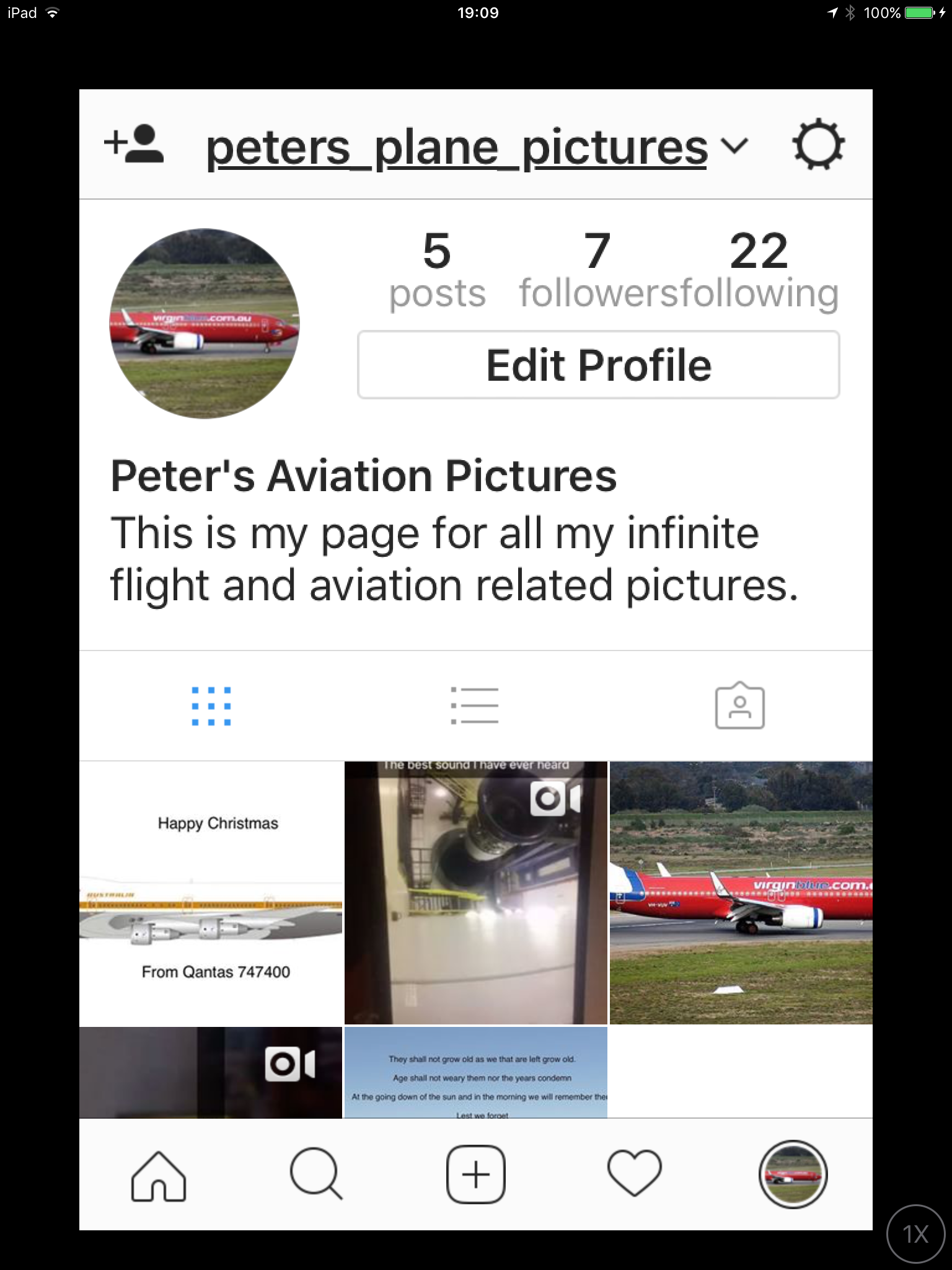Open the dark video post
Image resolution: width=952 pixels, height=1270 pixels.
tap(211, 1073)
